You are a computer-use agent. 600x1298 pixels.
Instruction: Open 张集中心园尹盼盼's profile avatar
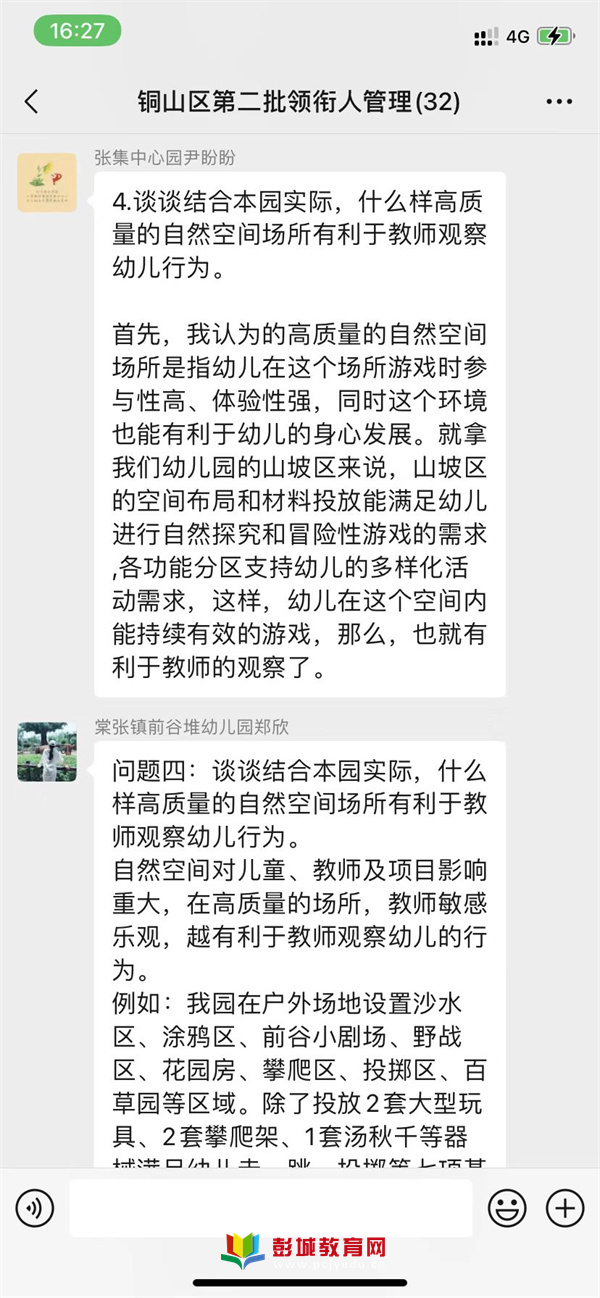click(47, 183)
